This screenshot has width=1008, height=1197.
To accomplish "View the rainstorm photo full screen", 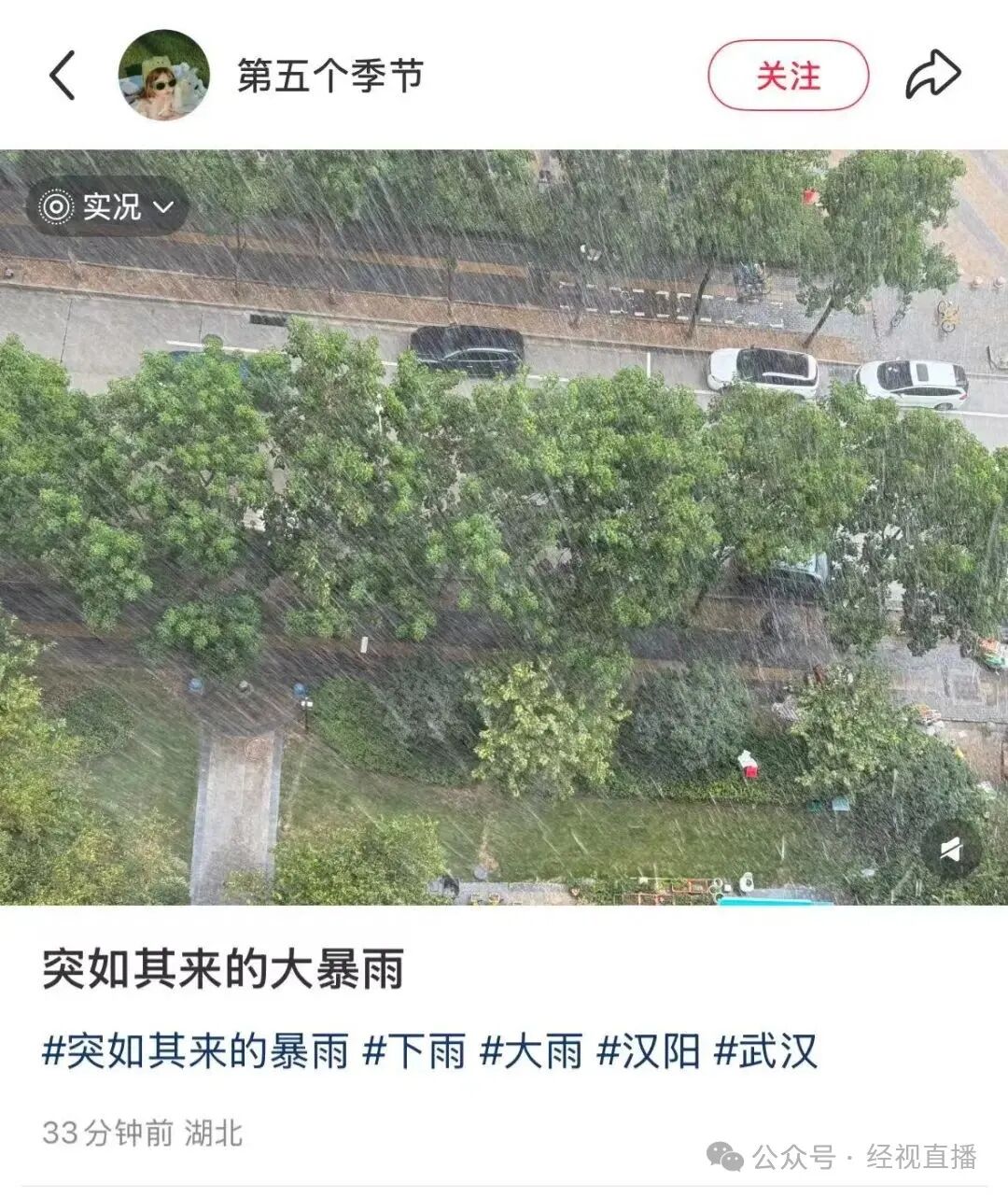I will (x=504, y=528).
